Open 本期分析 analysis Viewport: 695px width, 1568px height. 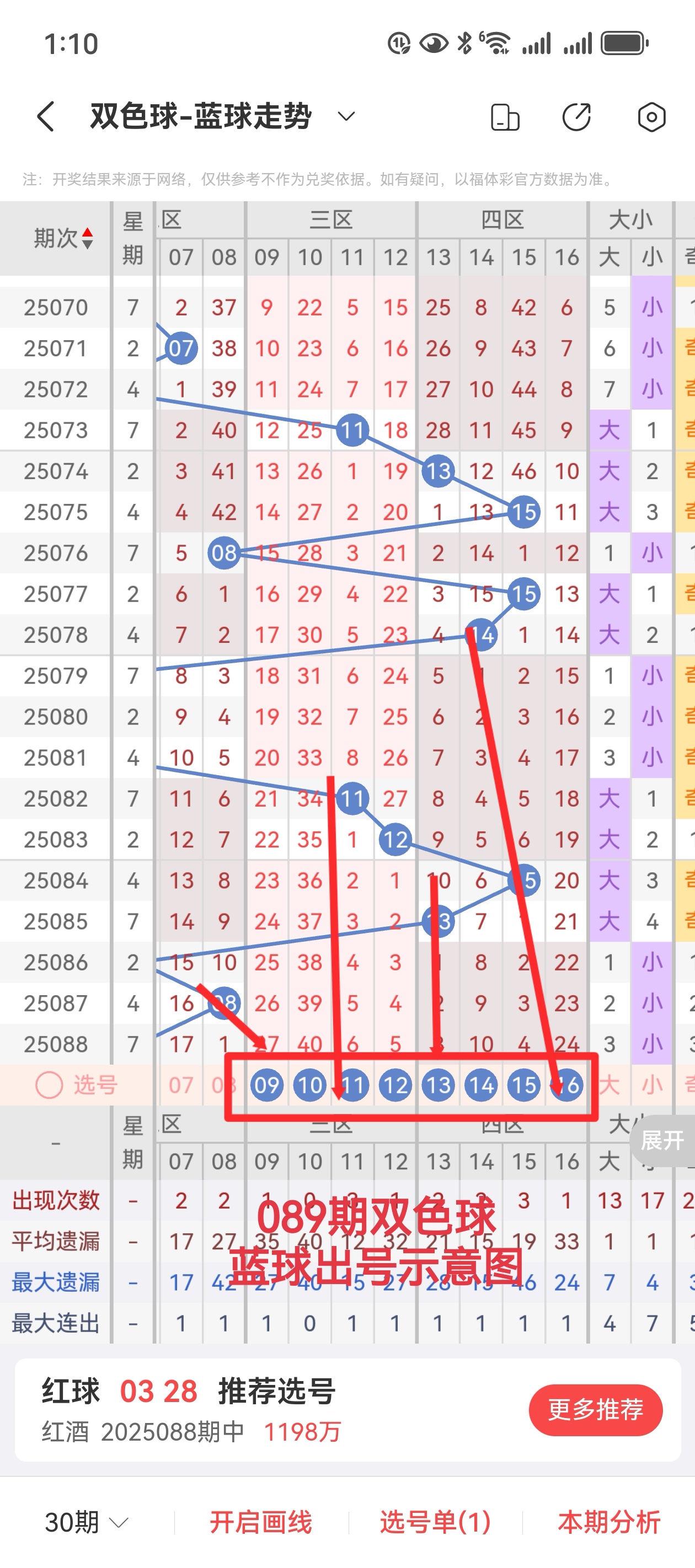coord(609,1522)
